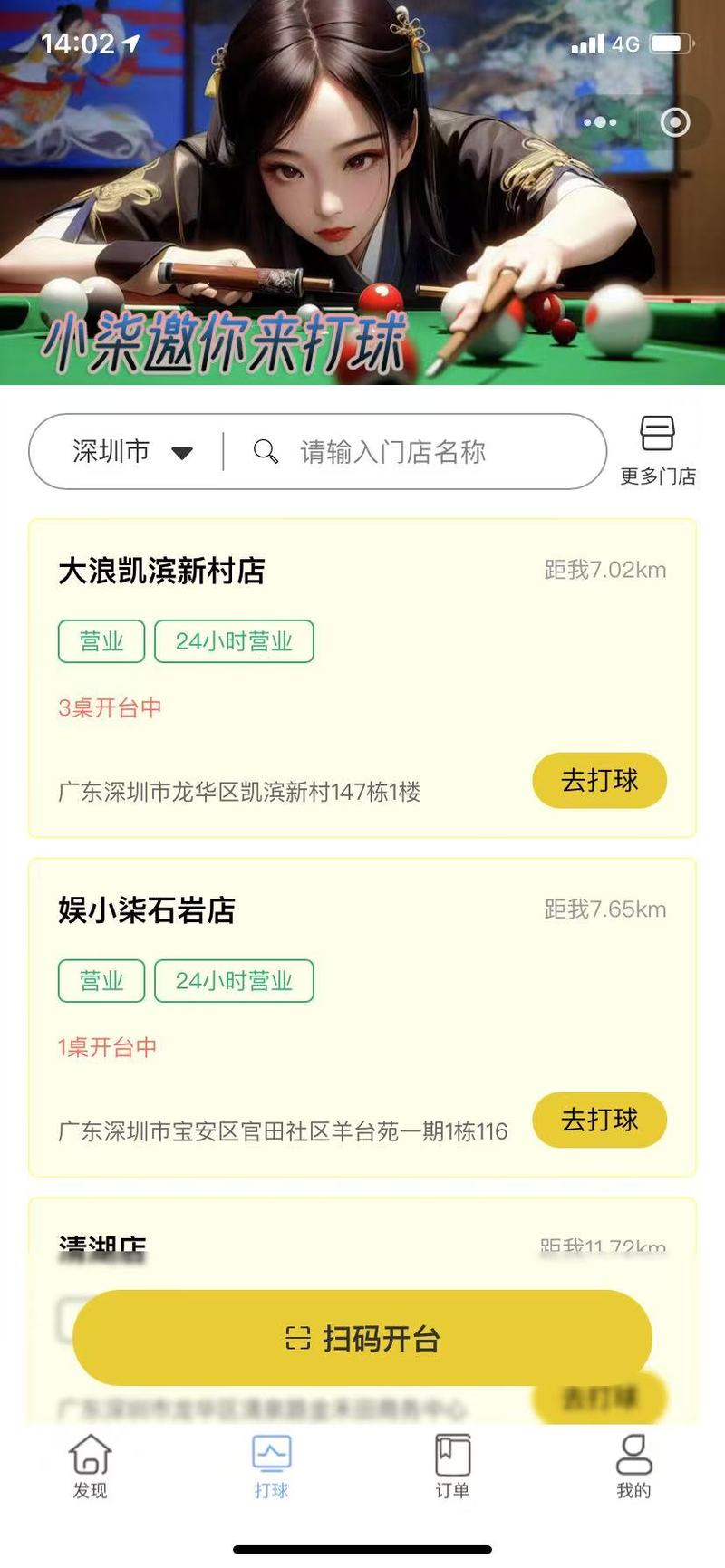Select the 打球 tab
The image size is (725, 1568).
pyautogui.click(x=271, y=1467)
